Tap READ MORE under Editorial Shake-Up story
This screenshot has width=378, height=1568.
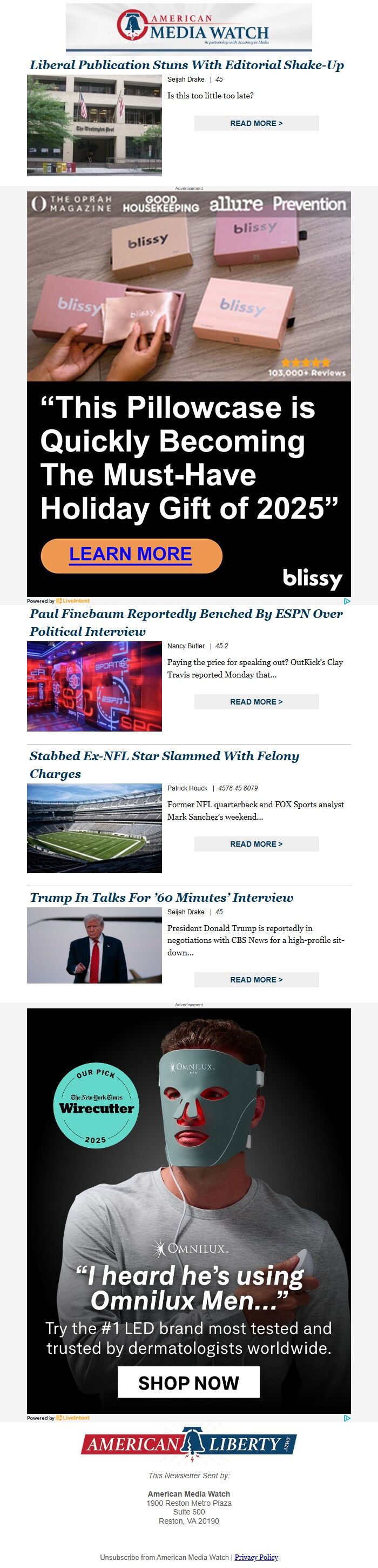256,124
